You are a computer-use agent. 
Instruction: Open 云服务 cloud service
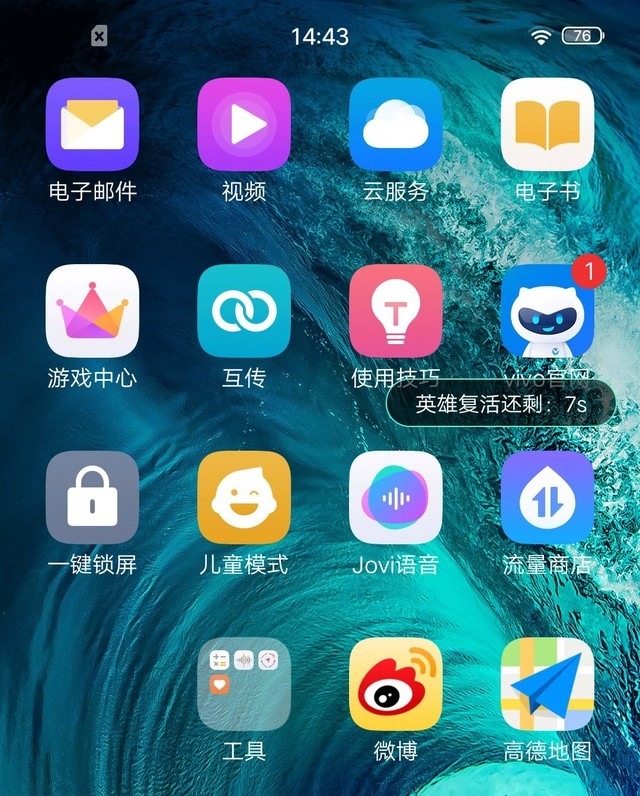[396, 125]
